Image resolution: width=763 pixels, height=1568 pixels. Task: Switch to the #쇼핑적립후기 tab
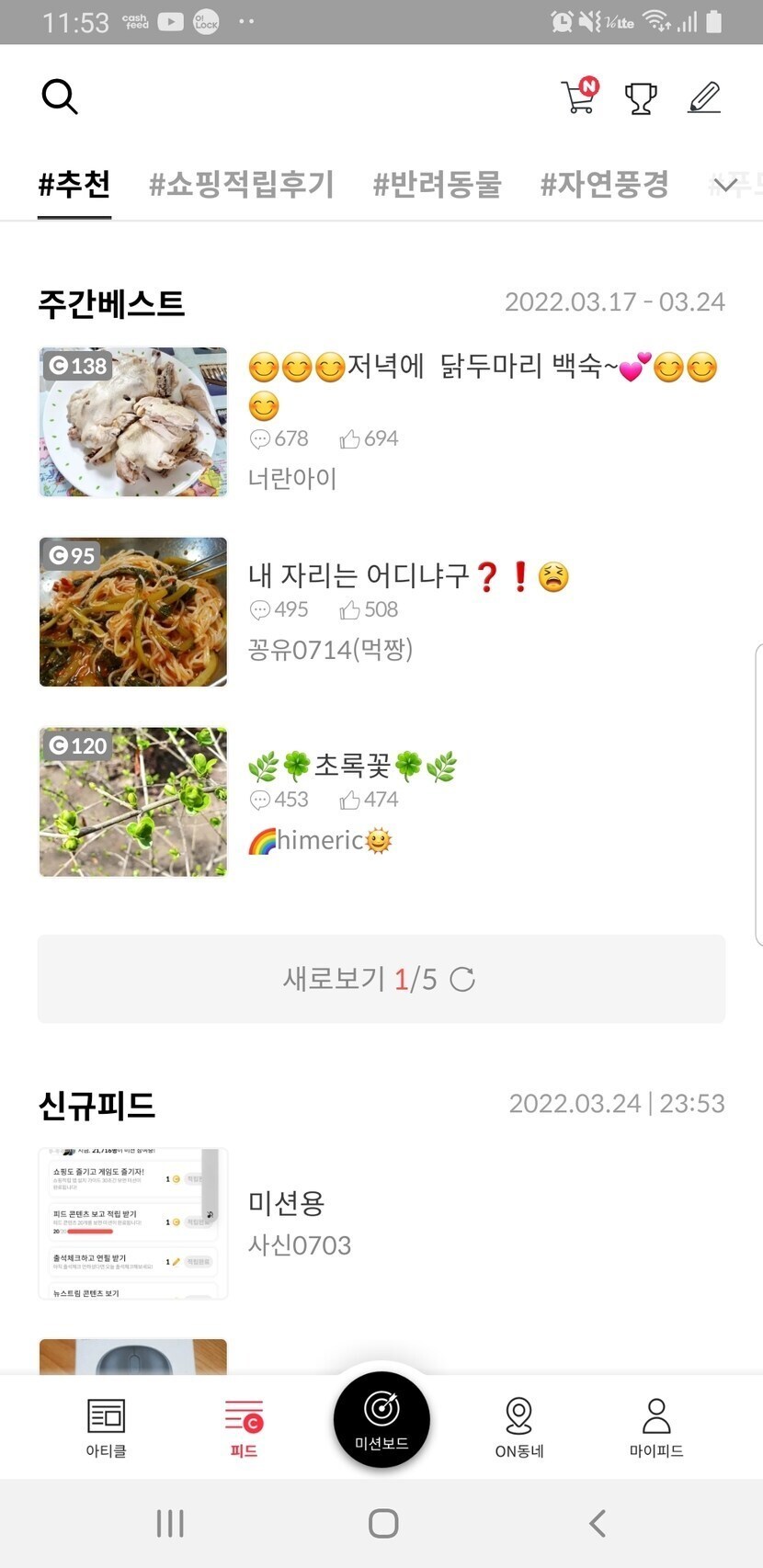click(242, 185)
